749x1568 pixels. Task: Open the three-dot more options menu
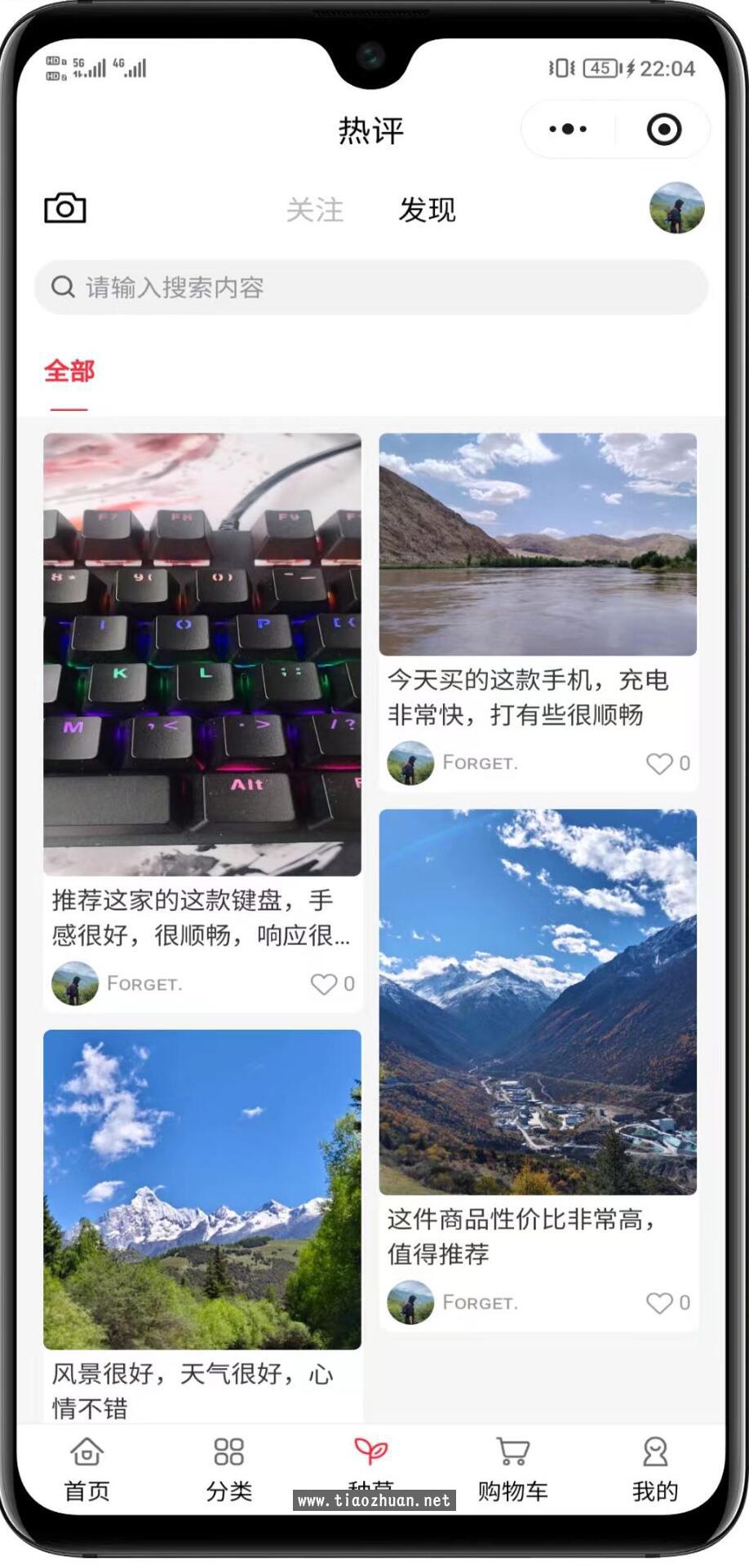(x=566, y=129)
